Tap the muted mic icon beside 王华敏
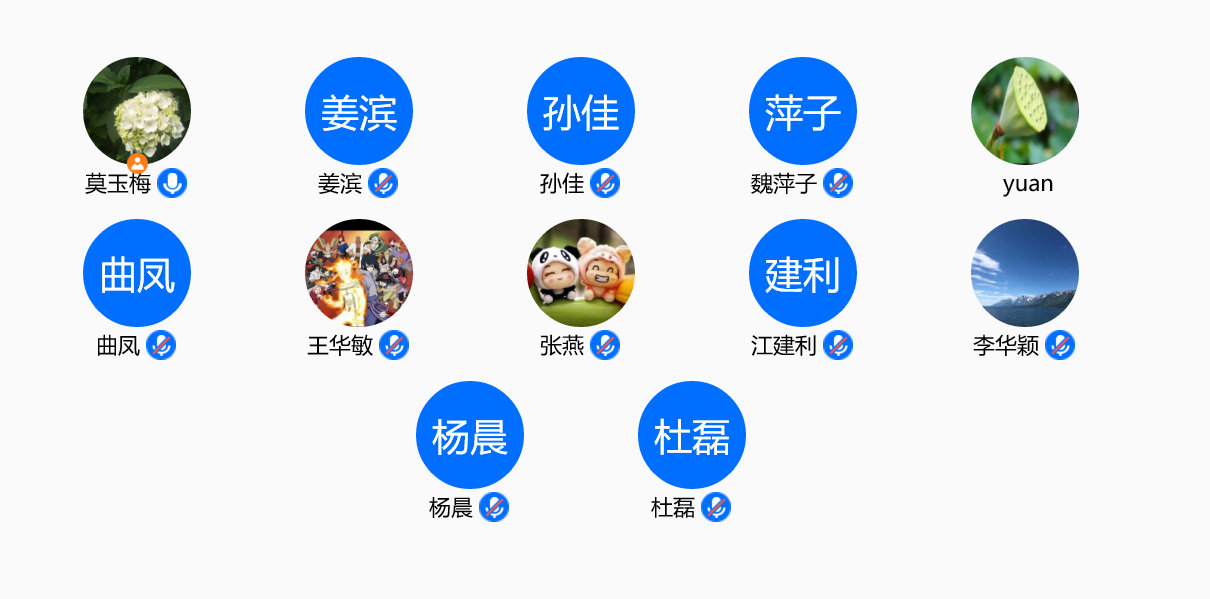This screenshot has width=1210, height=599. coord(394,345)
